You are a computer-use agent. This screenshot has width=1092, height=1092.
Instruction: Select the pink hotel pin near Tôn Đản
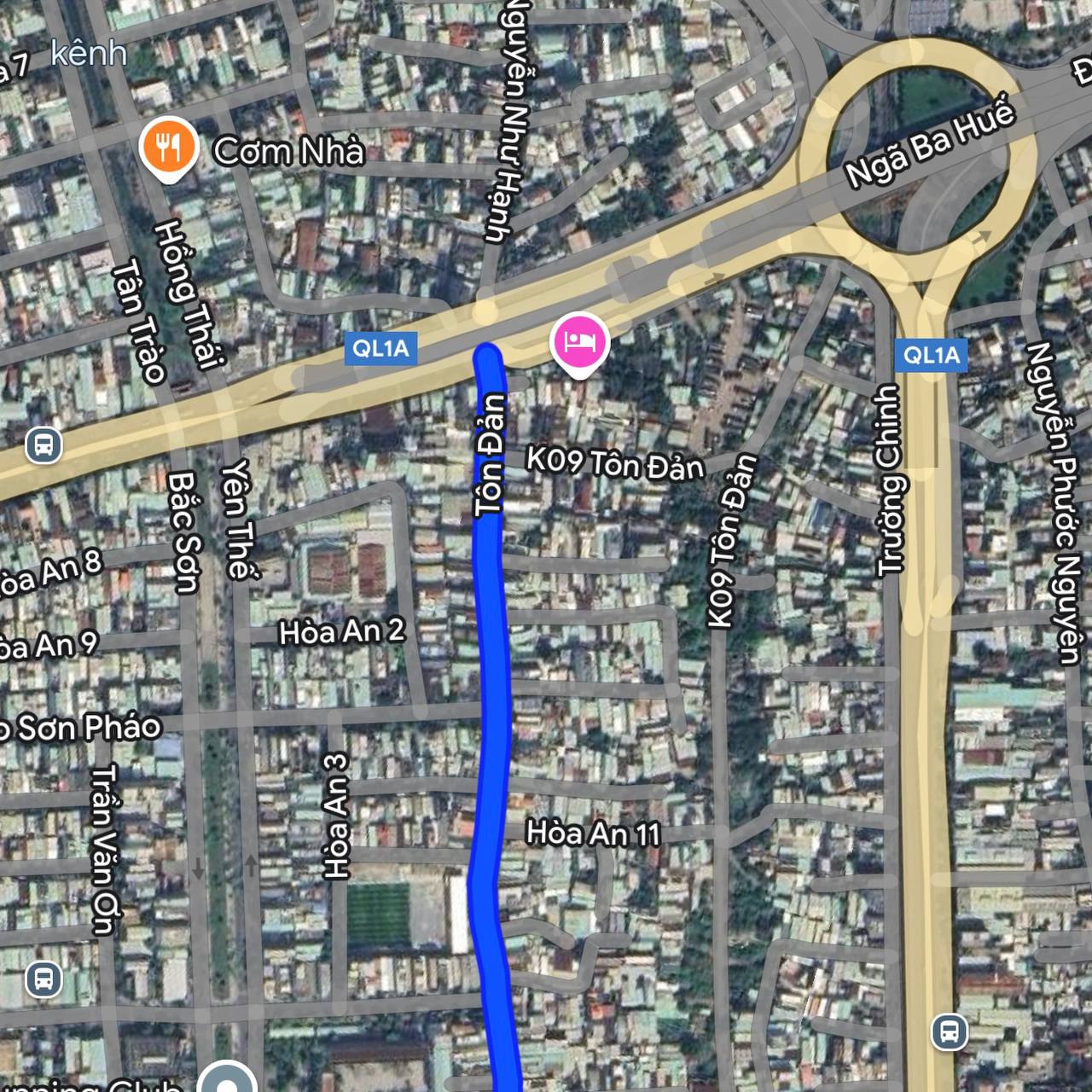tap(581, 341)
